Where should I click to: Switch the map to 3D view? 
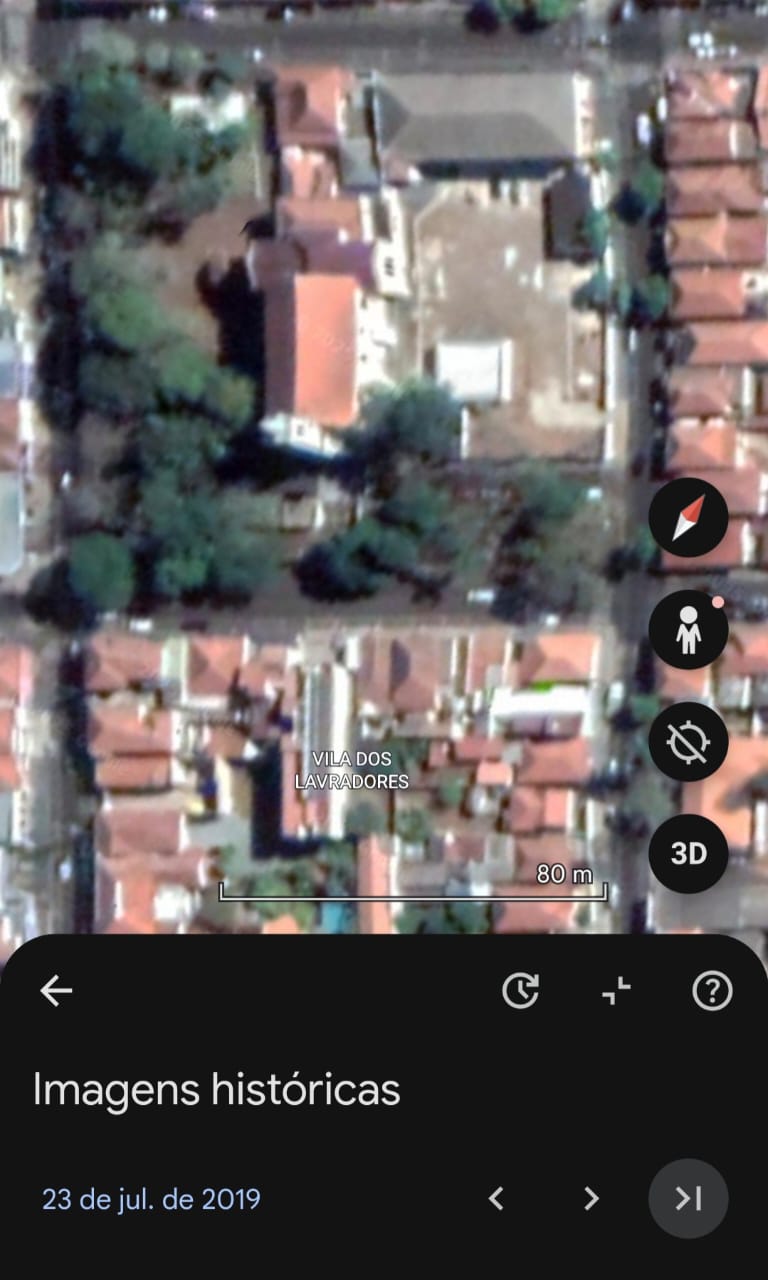(688, 853)
